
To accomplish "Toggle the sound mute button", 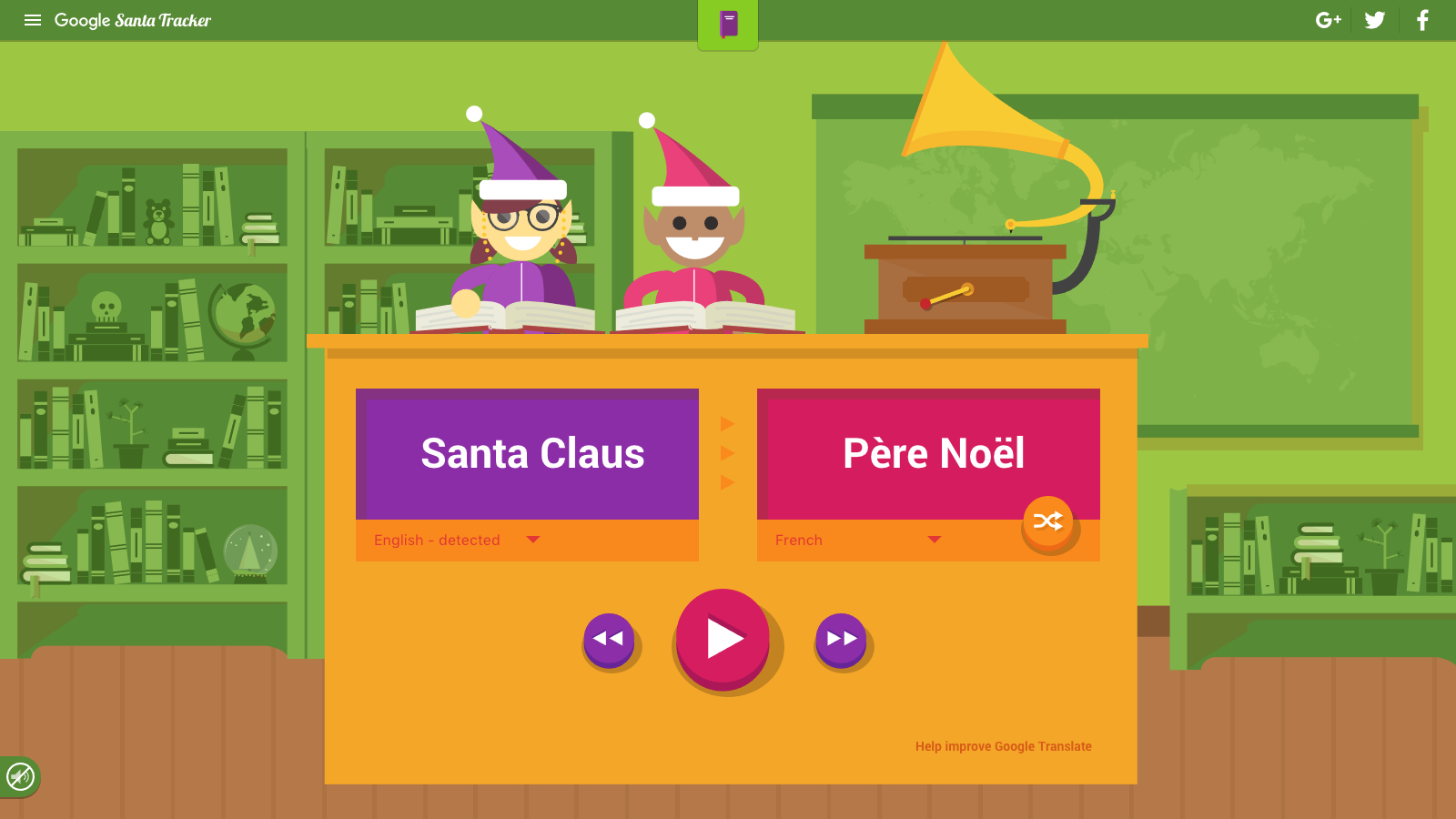I will tap(20, 777).
